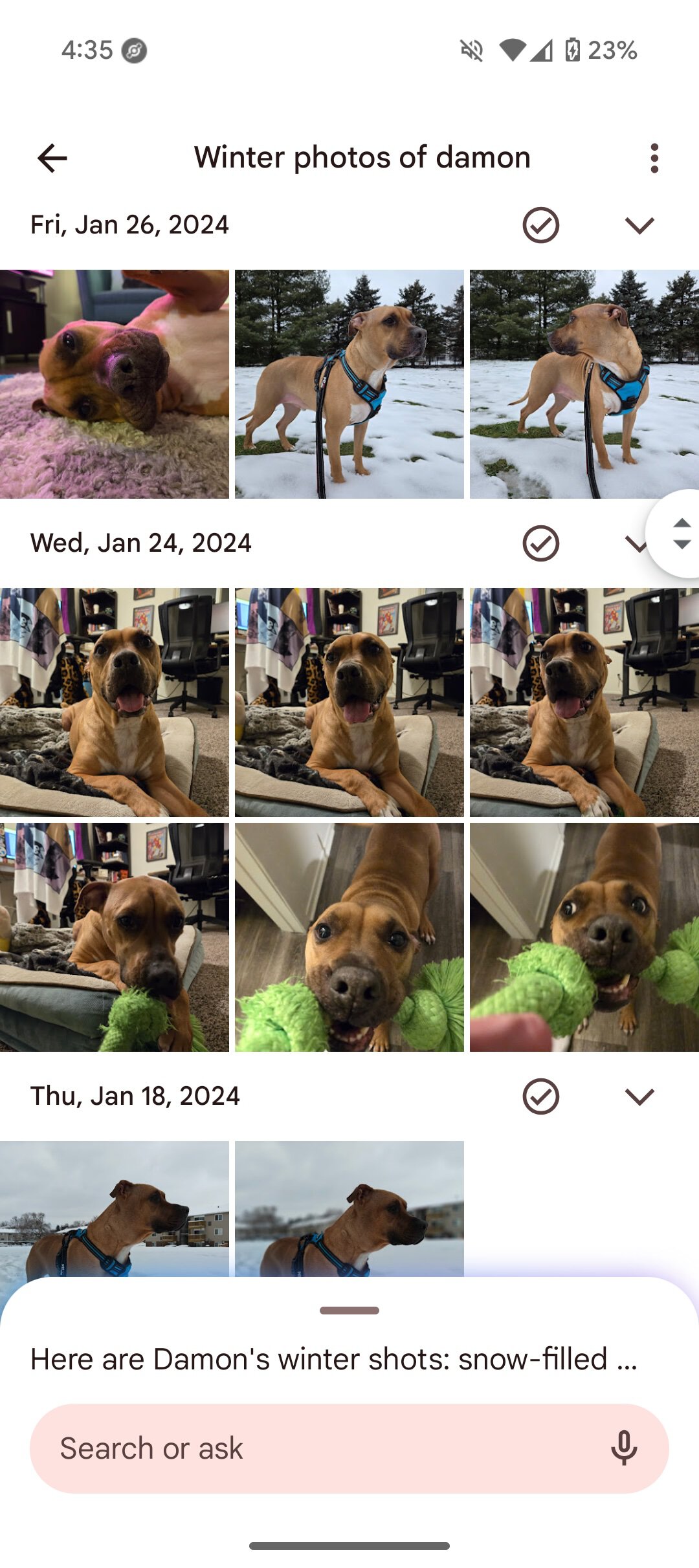Start voice input with the microphone

(x=624, y=1448)
